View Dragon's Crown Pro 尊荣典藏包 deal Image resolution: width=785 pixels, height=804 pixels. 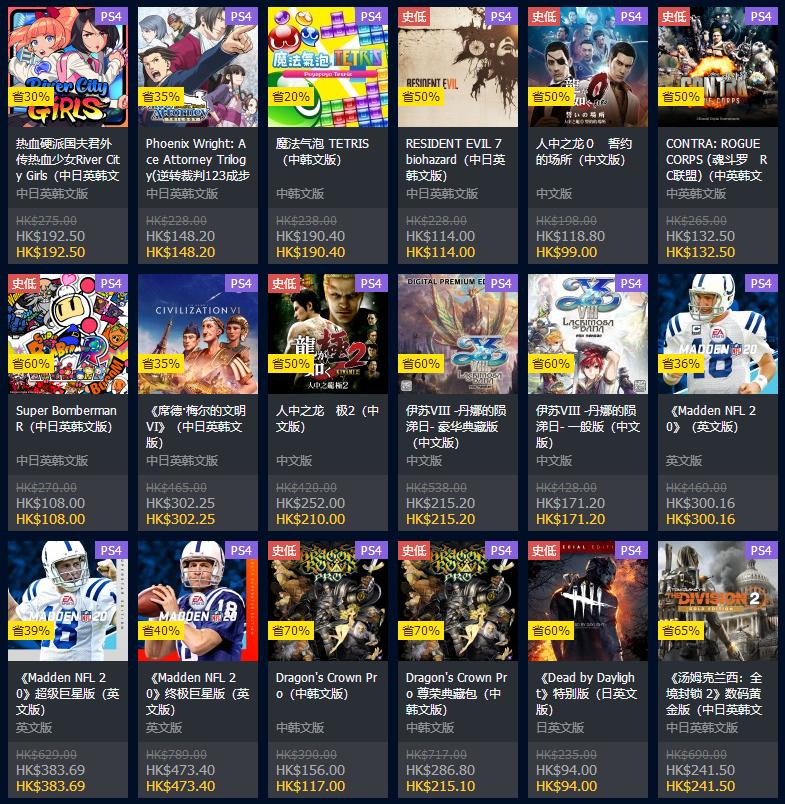(x=457, y=602)
